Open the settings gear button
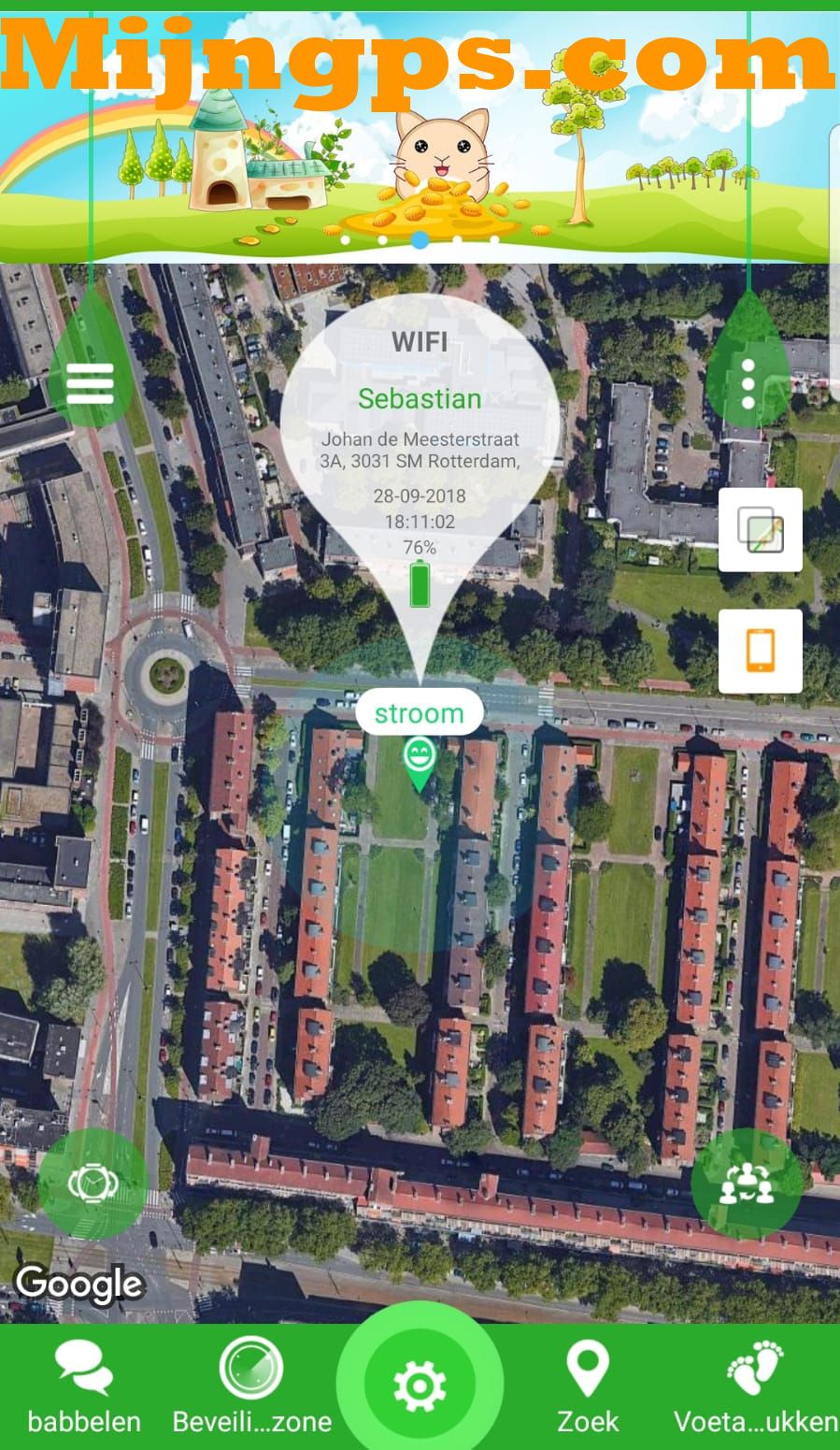The width and height of the screenshot is (840, 1450). tap(420, 1385)
